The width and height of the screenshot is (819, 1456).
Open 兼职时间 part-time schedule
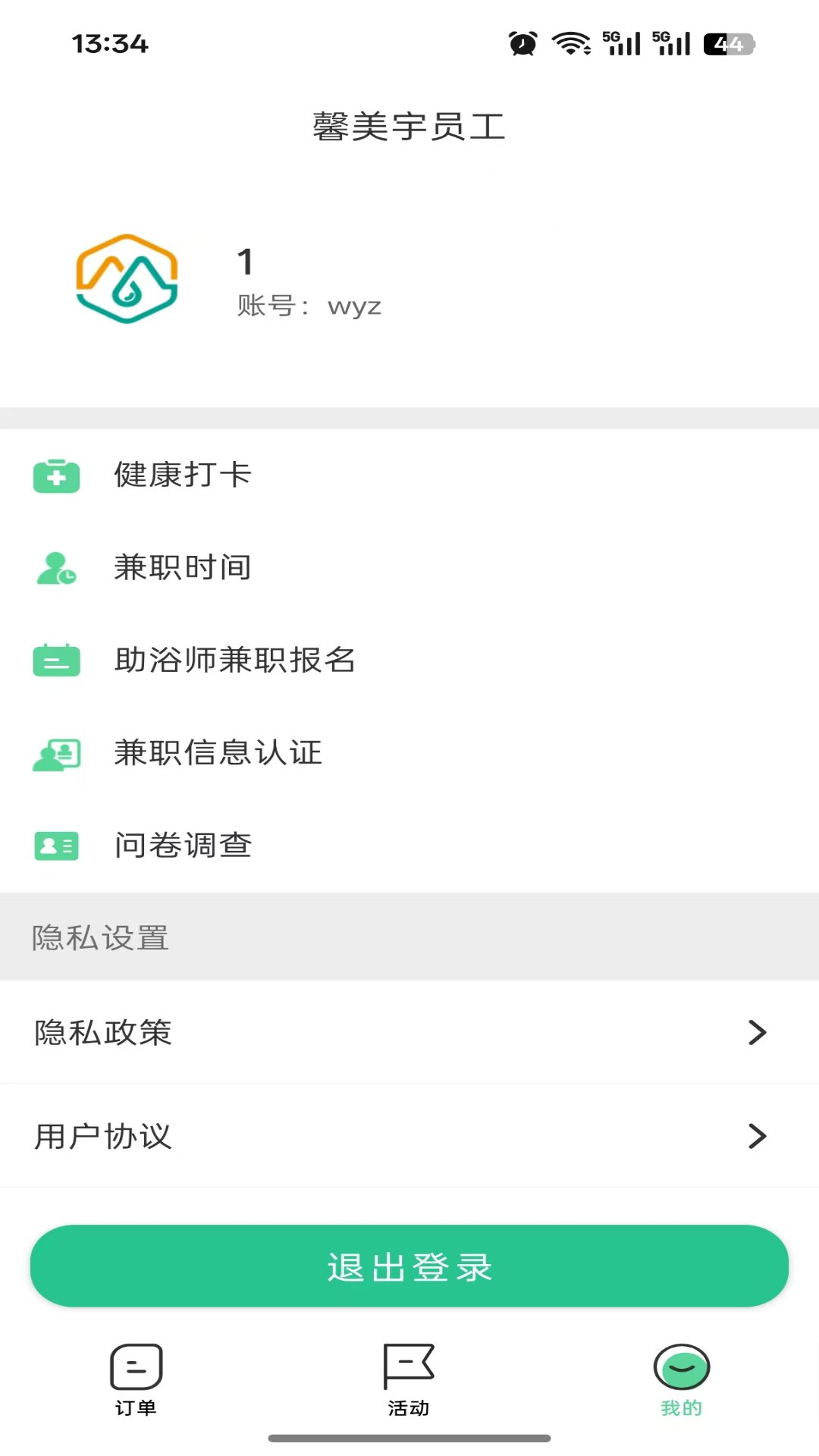[182, 568]
